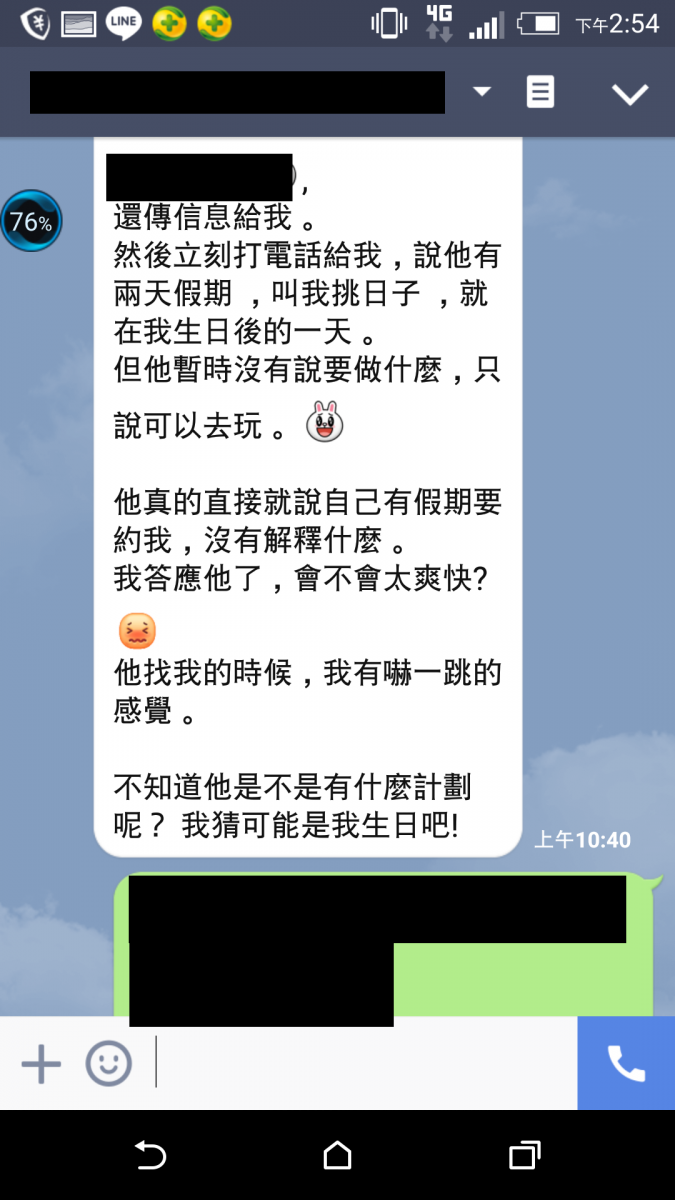Tap the floating 76% battery widget
Image resolution: width=675 pixels, height=1200 pixels.
31,222
